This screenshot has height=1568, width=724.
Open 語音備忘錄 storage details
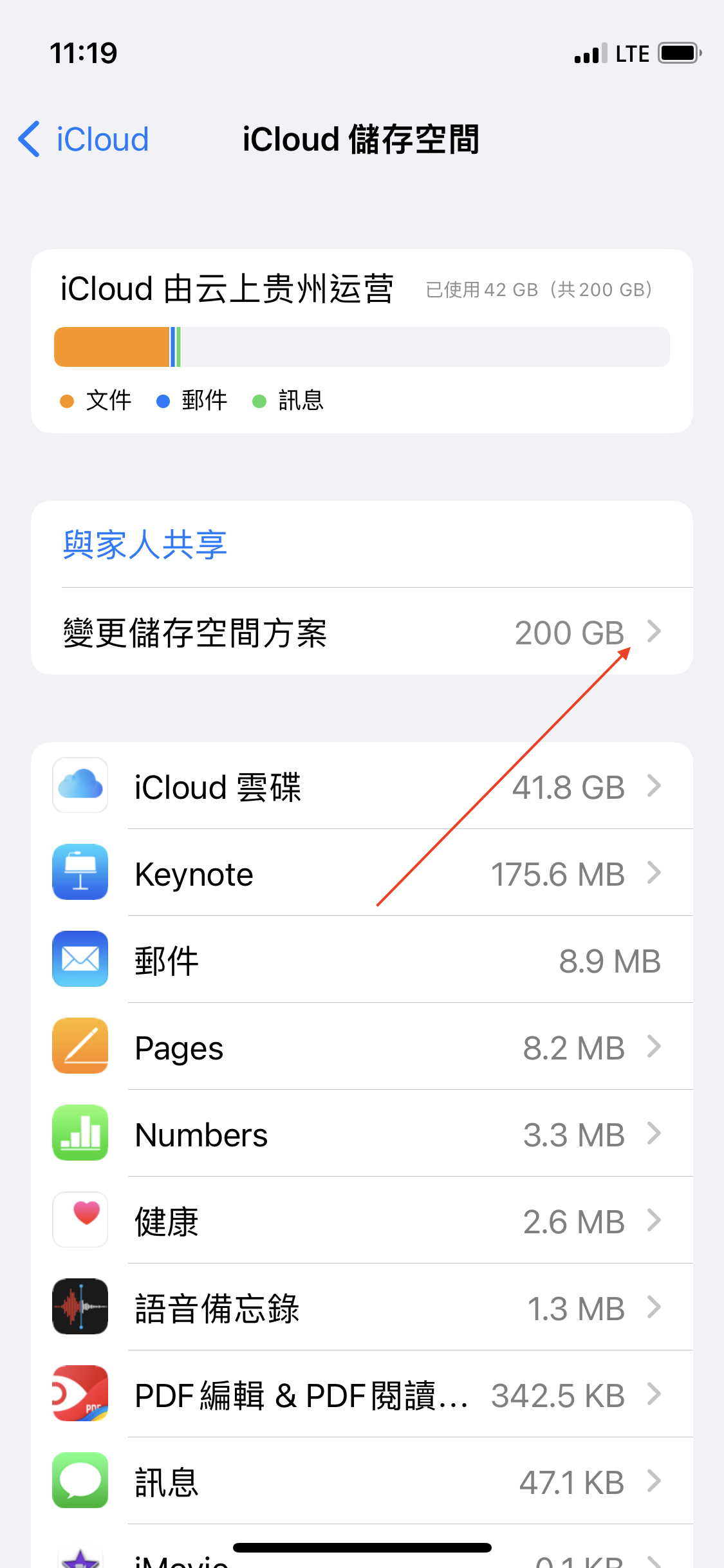click(x=362, y=1308)
